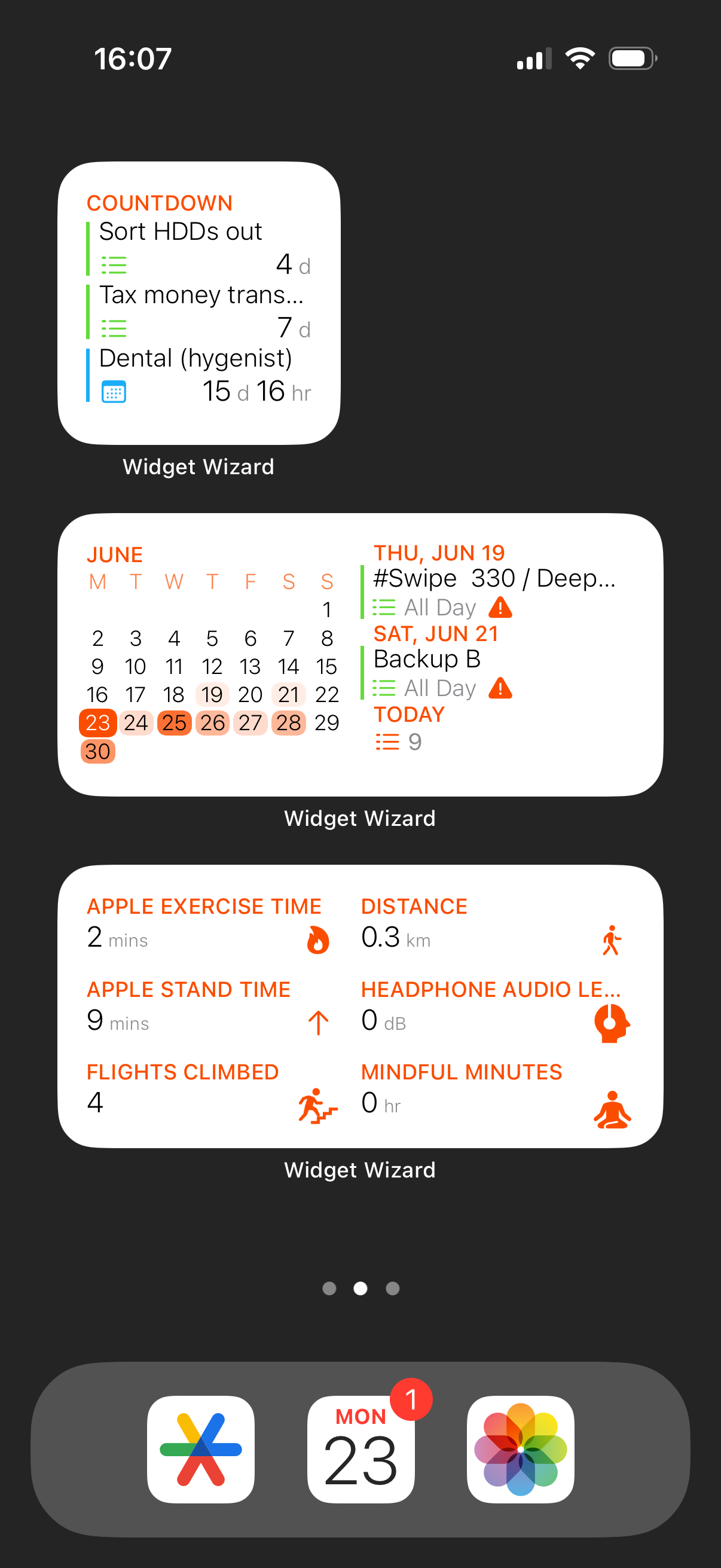The height and width of the screenshot is (1568, 721).
Task: Open the health stats widget
Action: 360,1006
